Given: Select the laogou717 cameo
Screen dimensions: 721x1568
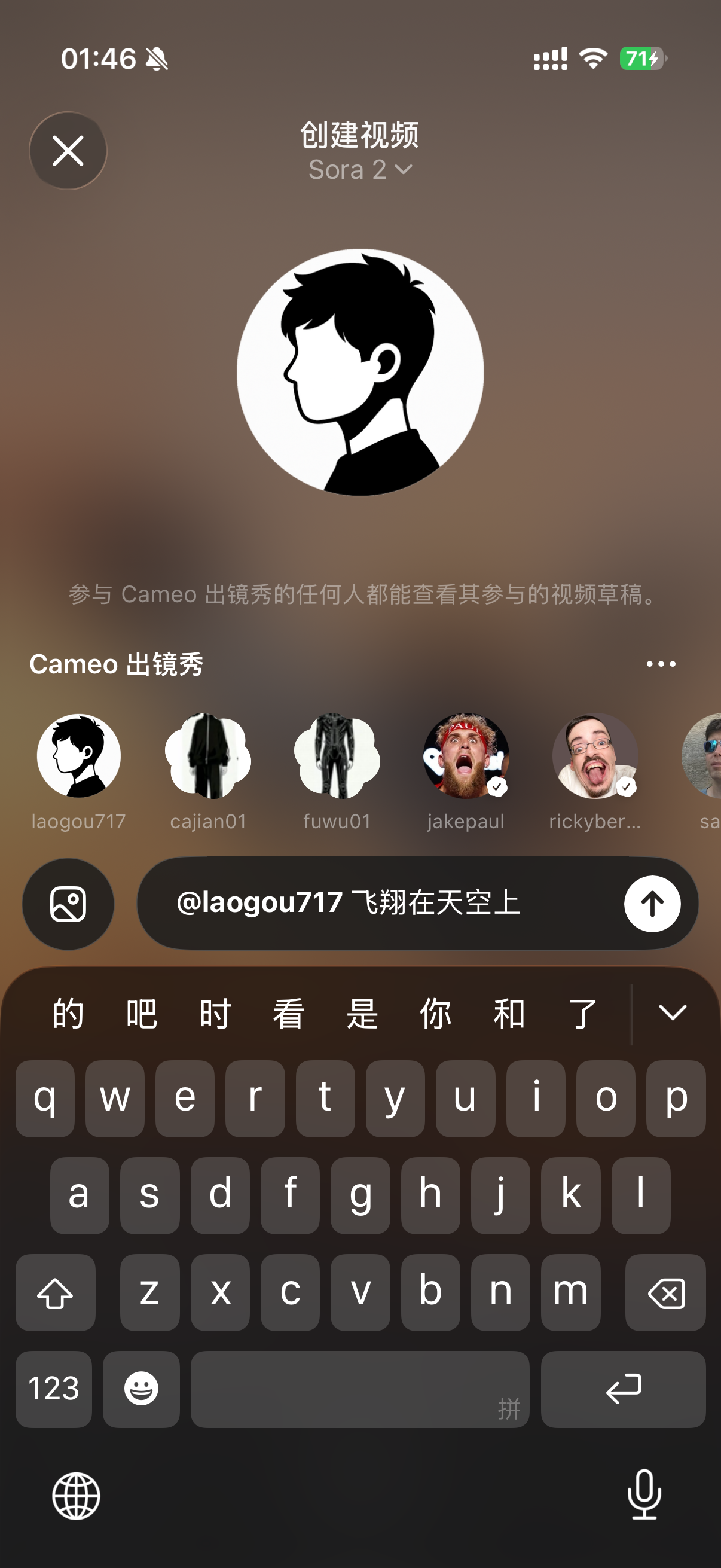Looking at the screenshot, I should tap(78, 756).
